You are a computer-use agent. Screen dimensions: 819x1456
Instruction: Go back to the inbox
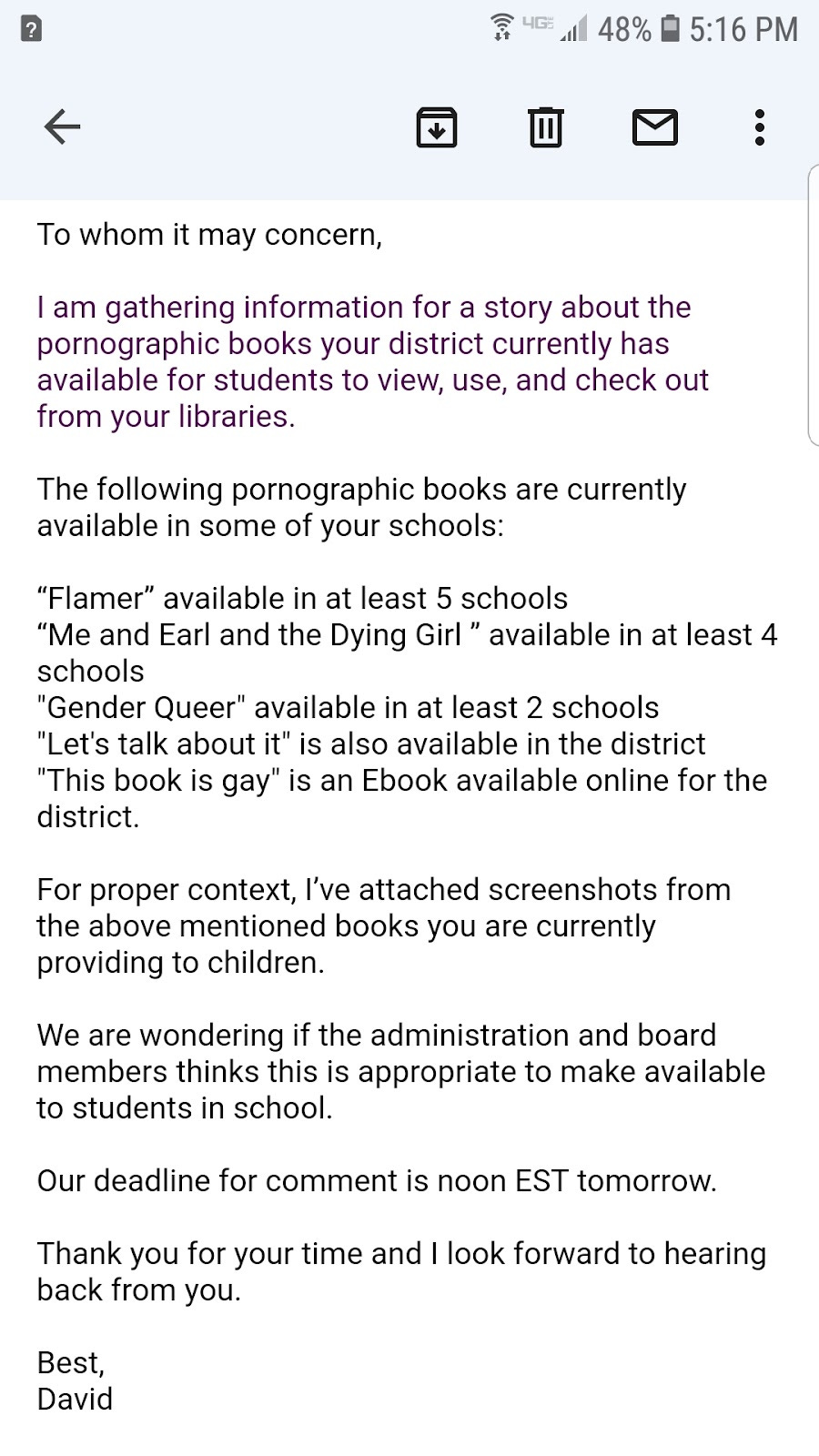pos(62,126)
